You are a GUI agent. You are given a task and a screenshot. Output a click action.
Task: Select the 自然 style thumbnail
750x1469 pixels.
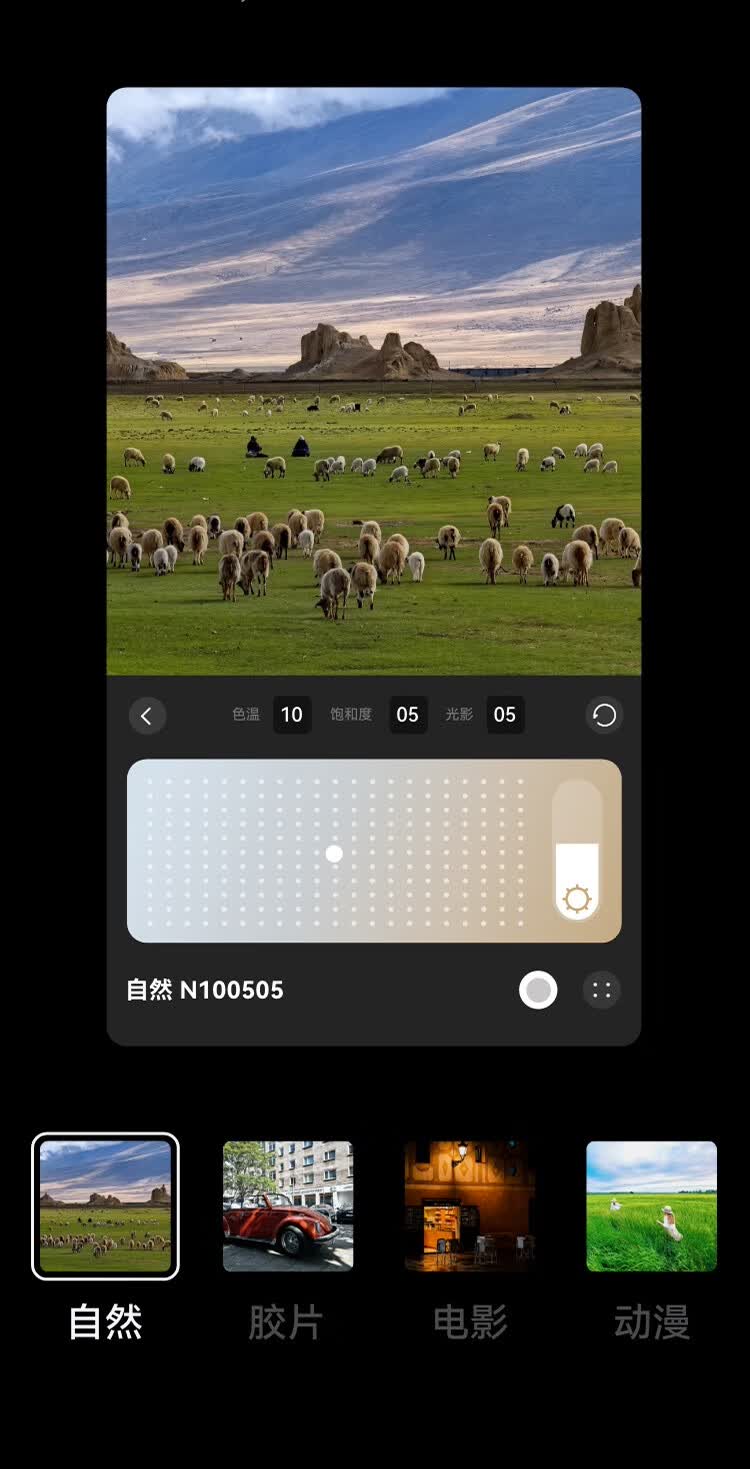[105, 1206]
